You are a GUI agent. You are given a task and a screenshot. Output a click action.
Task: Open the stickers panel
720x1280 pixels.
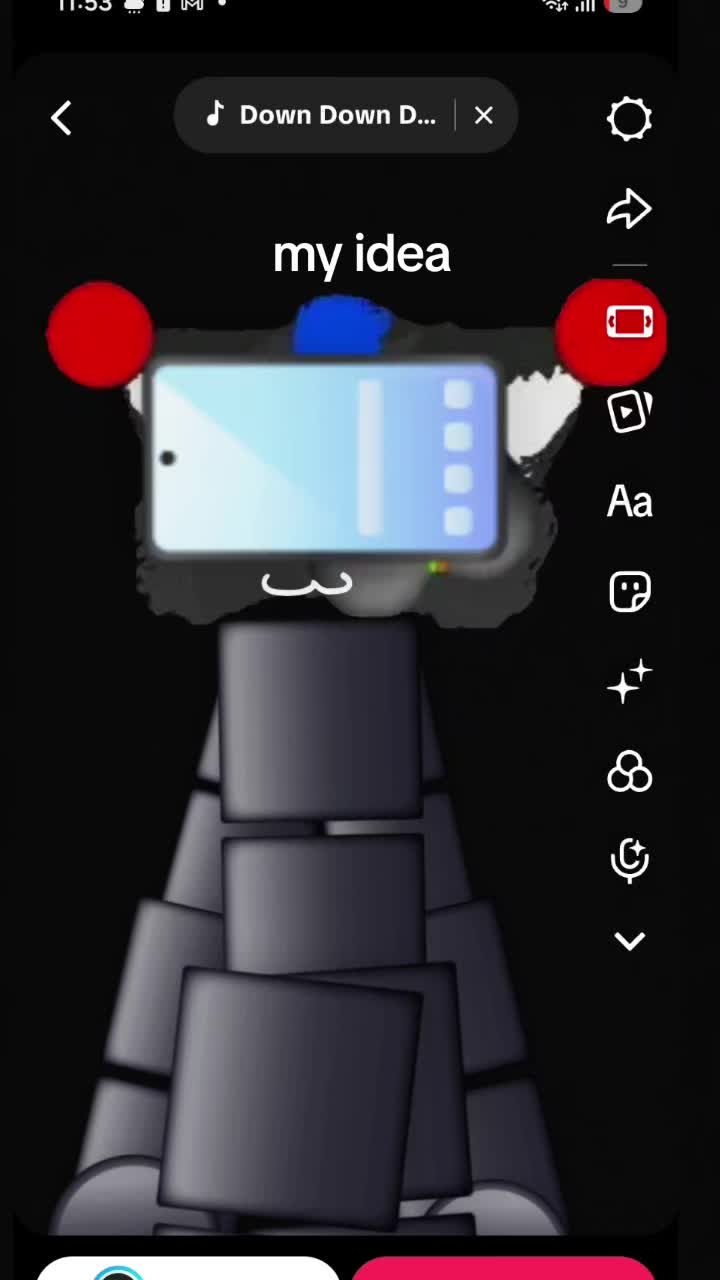tap(630, 592)
